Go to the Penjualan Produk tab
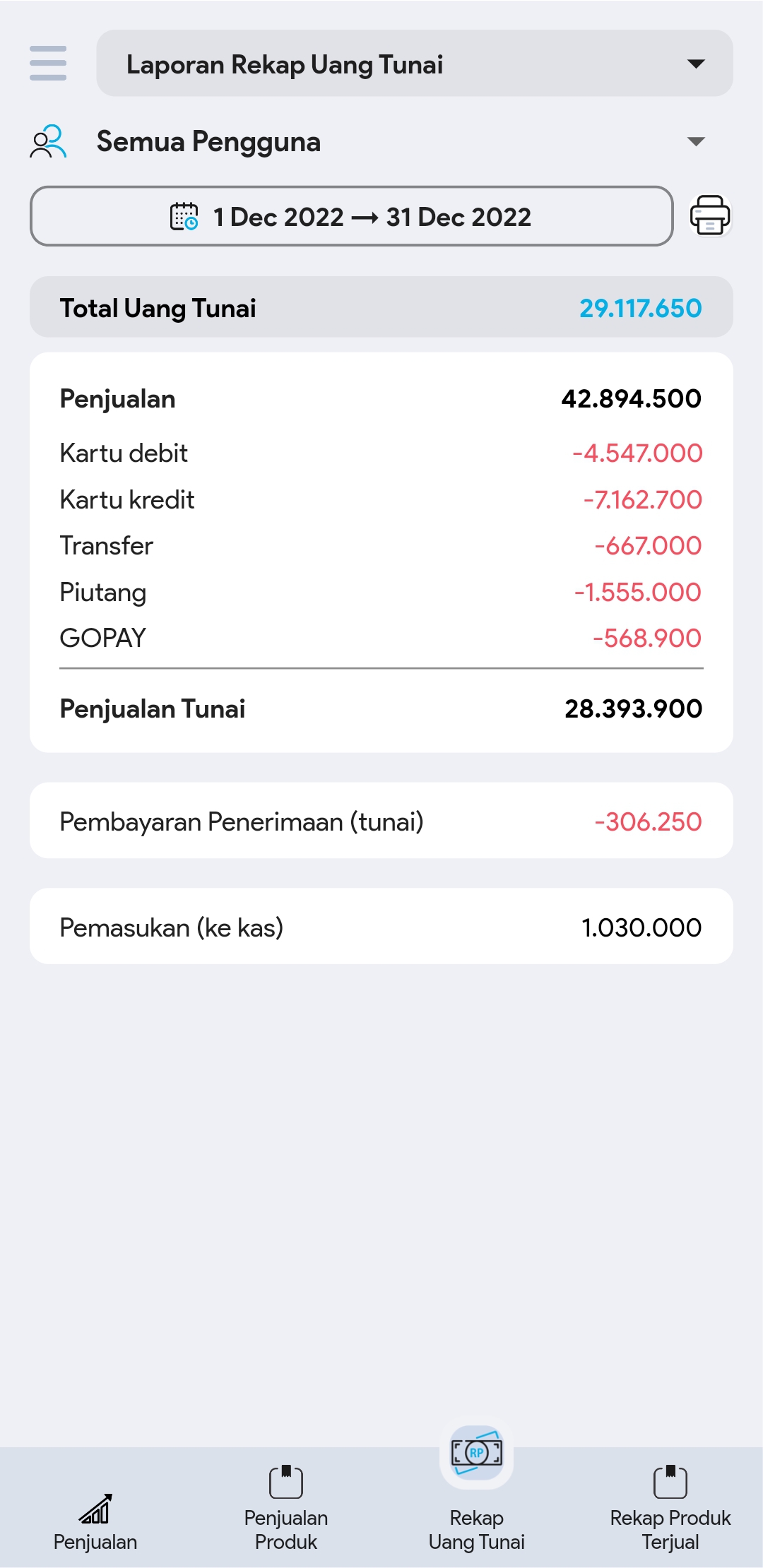Viewport: 763px width, 1568px height. [x=286, y=1508]
